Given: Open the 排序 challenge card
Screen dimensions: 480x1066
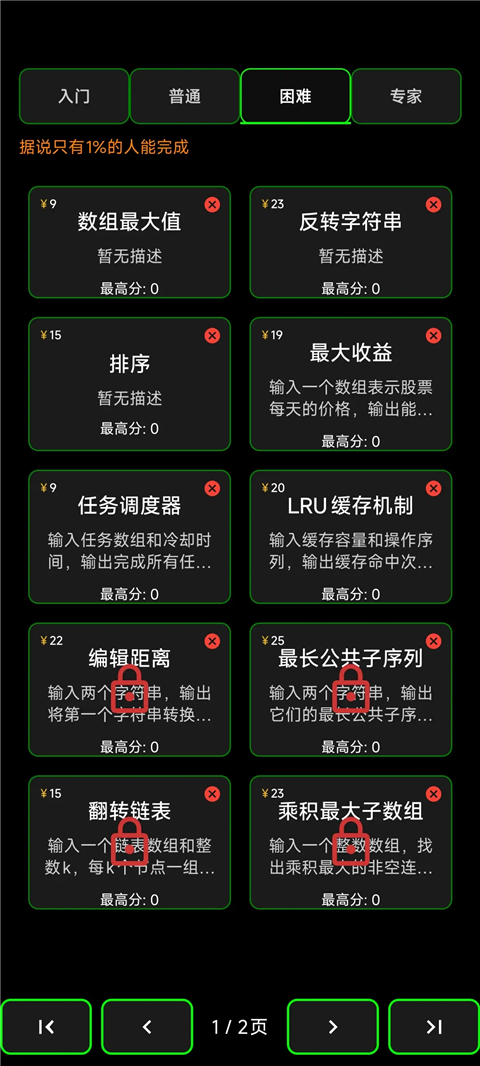Looking at the screenshot, I should (x=129, y=384).
